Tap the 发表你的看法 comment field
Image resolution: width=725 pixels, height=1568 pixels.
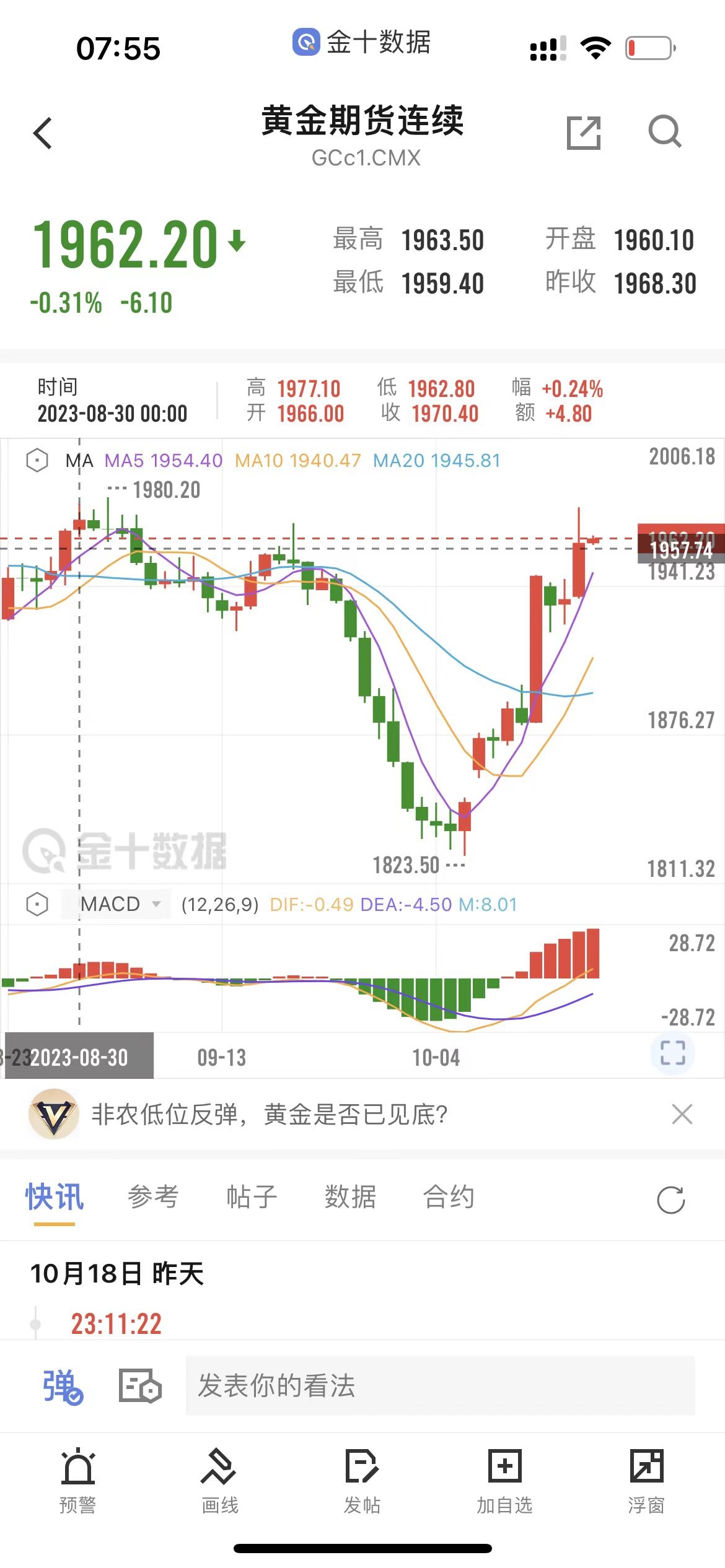[x=440, y=1386]
